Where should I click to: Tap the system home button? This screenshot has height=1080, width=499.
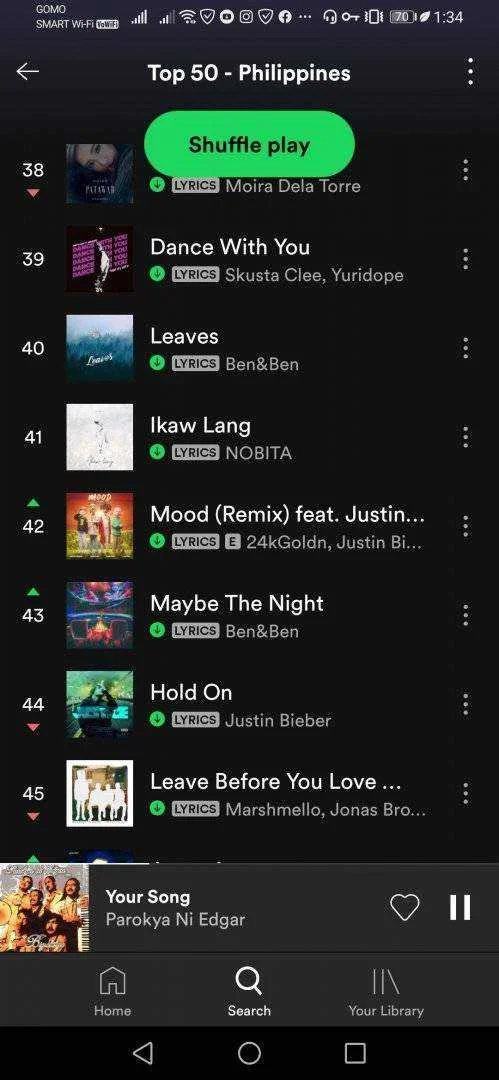click(250, 1052)
